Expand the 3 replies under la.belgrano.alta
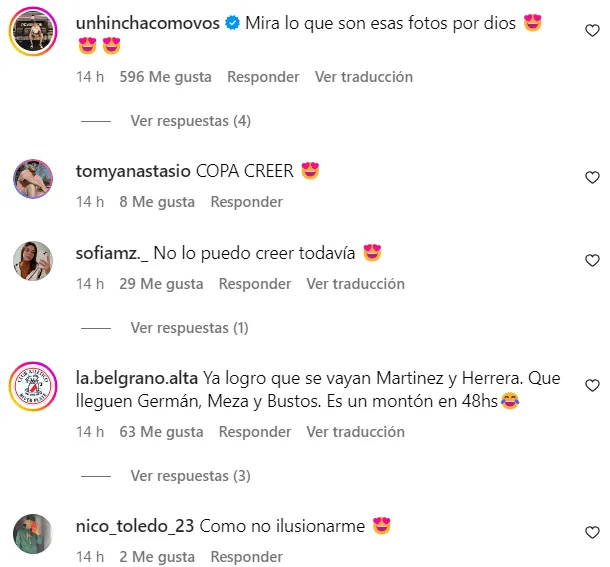This screenshot has height=567, width=610. click(x=190, y=476)
